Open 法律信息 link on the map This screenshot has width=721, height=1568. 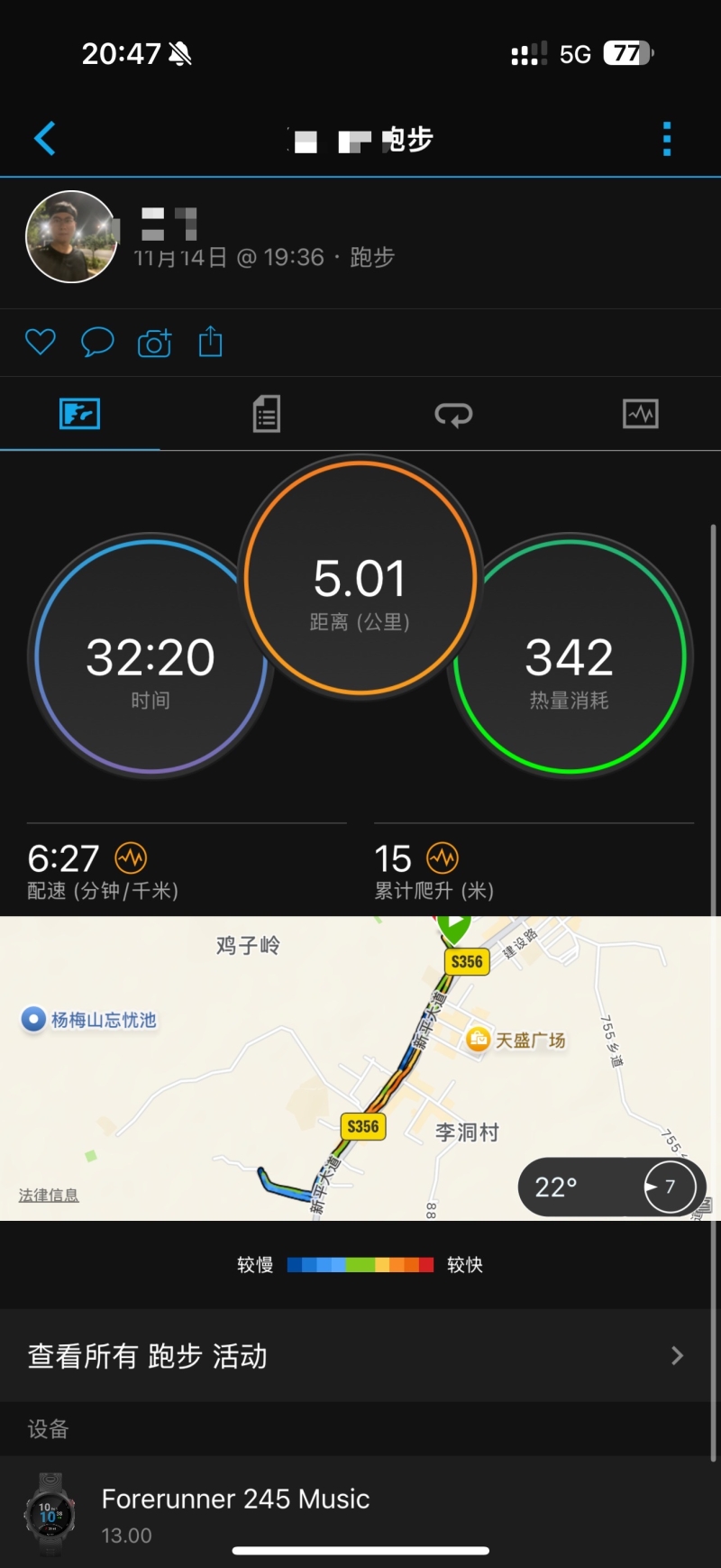click(49, 1195)
